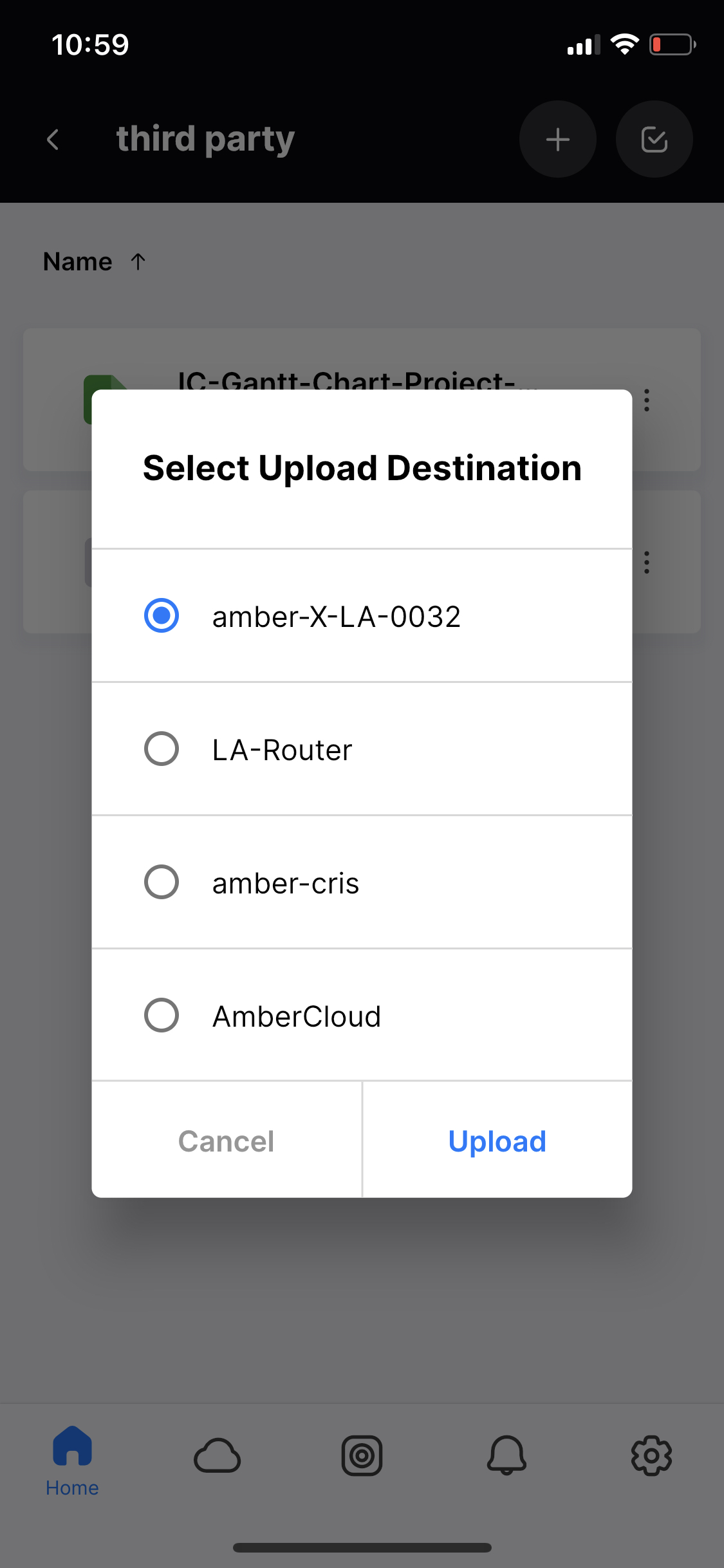This screenshot has height=1568, width=724.
Task: Pick the amber-cris destination option
Action: pyautogui.click(x=362, y=882)
